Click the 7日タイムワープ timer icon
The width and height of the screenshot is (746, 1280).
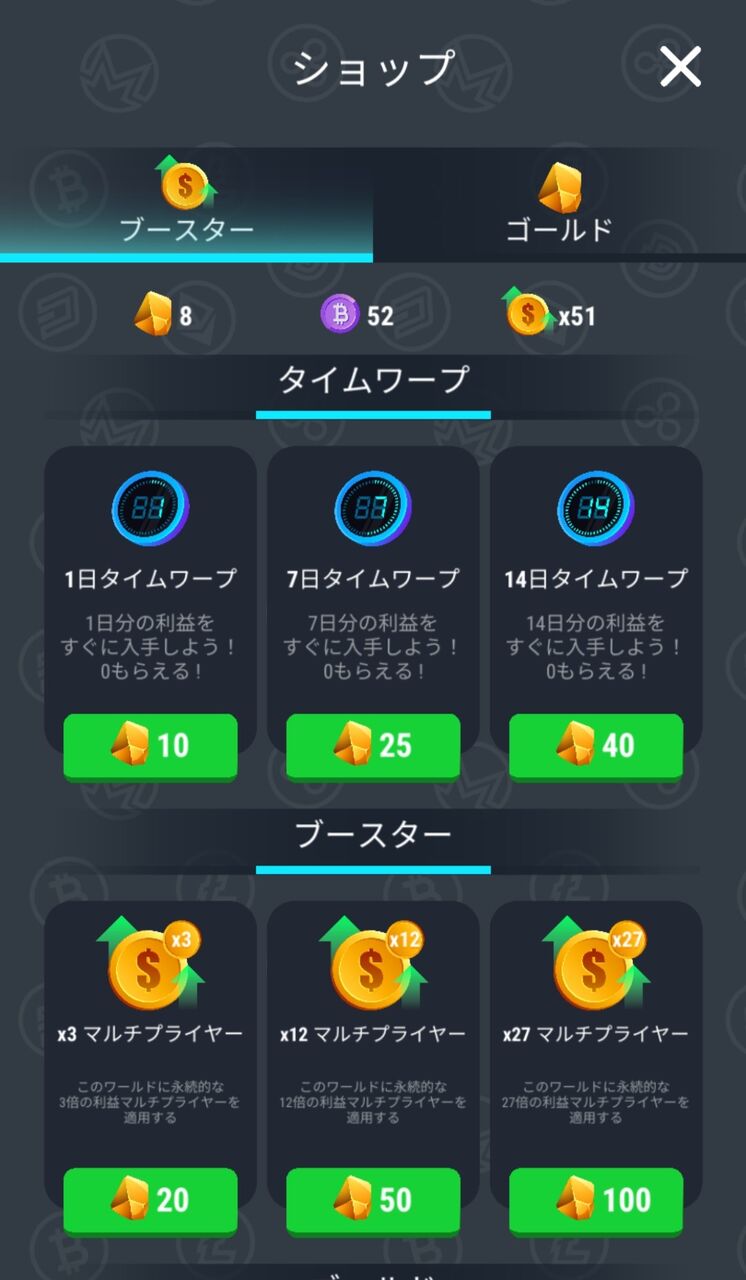(372, 507)
